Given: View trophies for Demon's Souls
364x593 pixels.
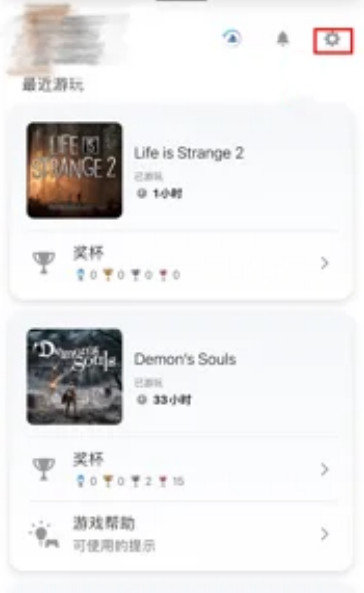Looking at the screenshot, I should pyautogui.click(x=182, y=469).
